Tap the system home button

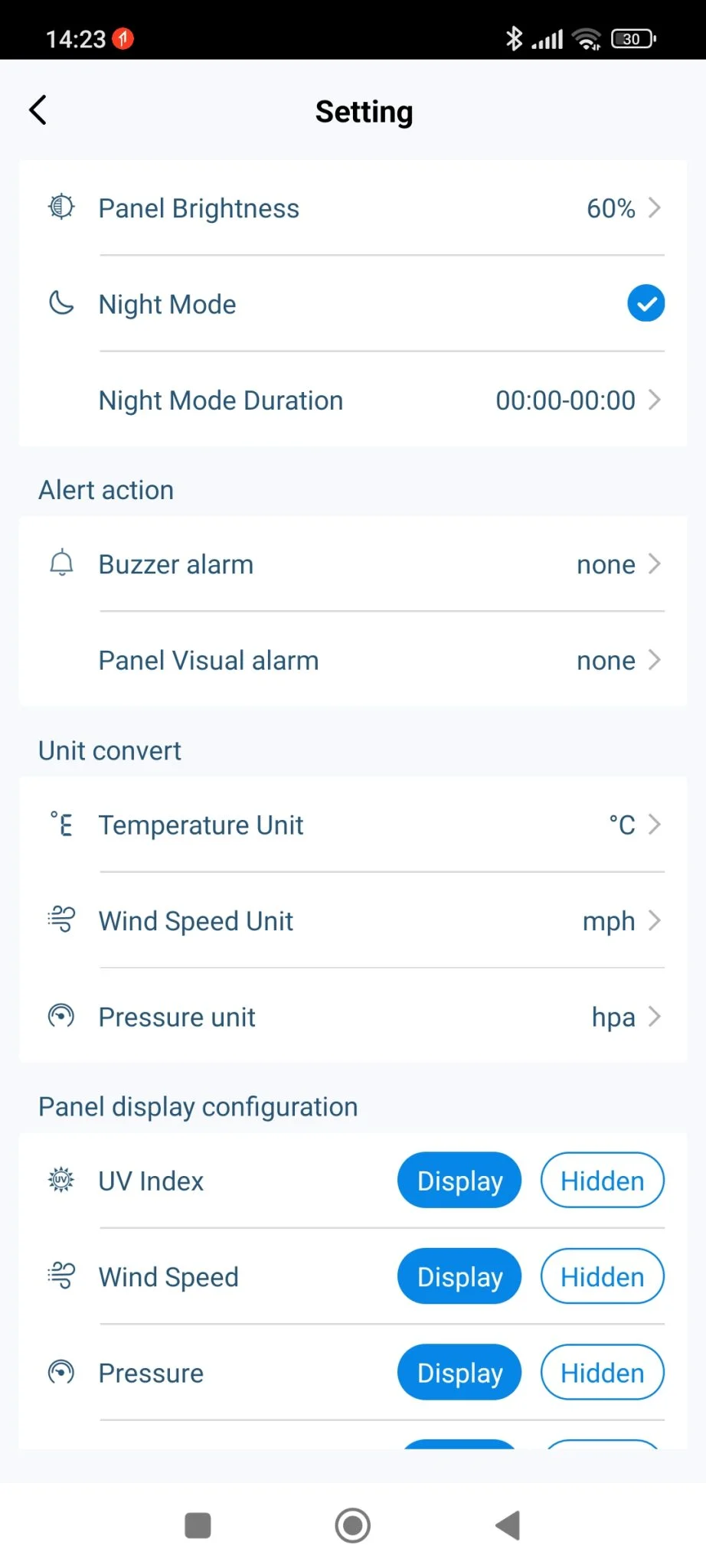coord(352,1525)
